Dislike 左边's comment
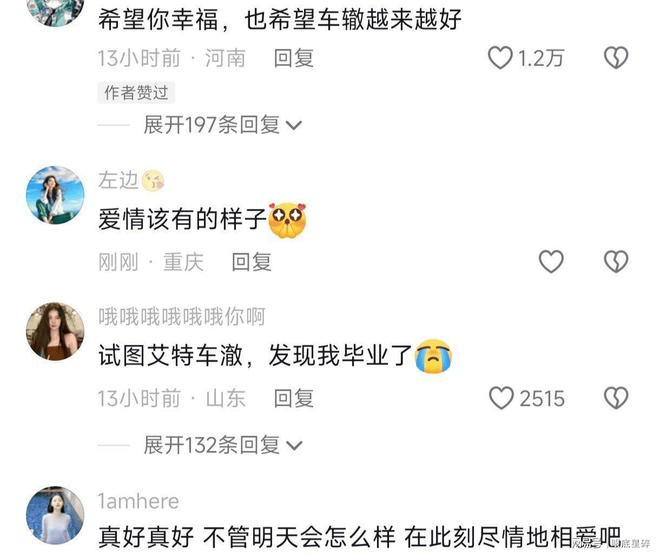Screen dimensions: 660x554 click(x=616, y=262)
